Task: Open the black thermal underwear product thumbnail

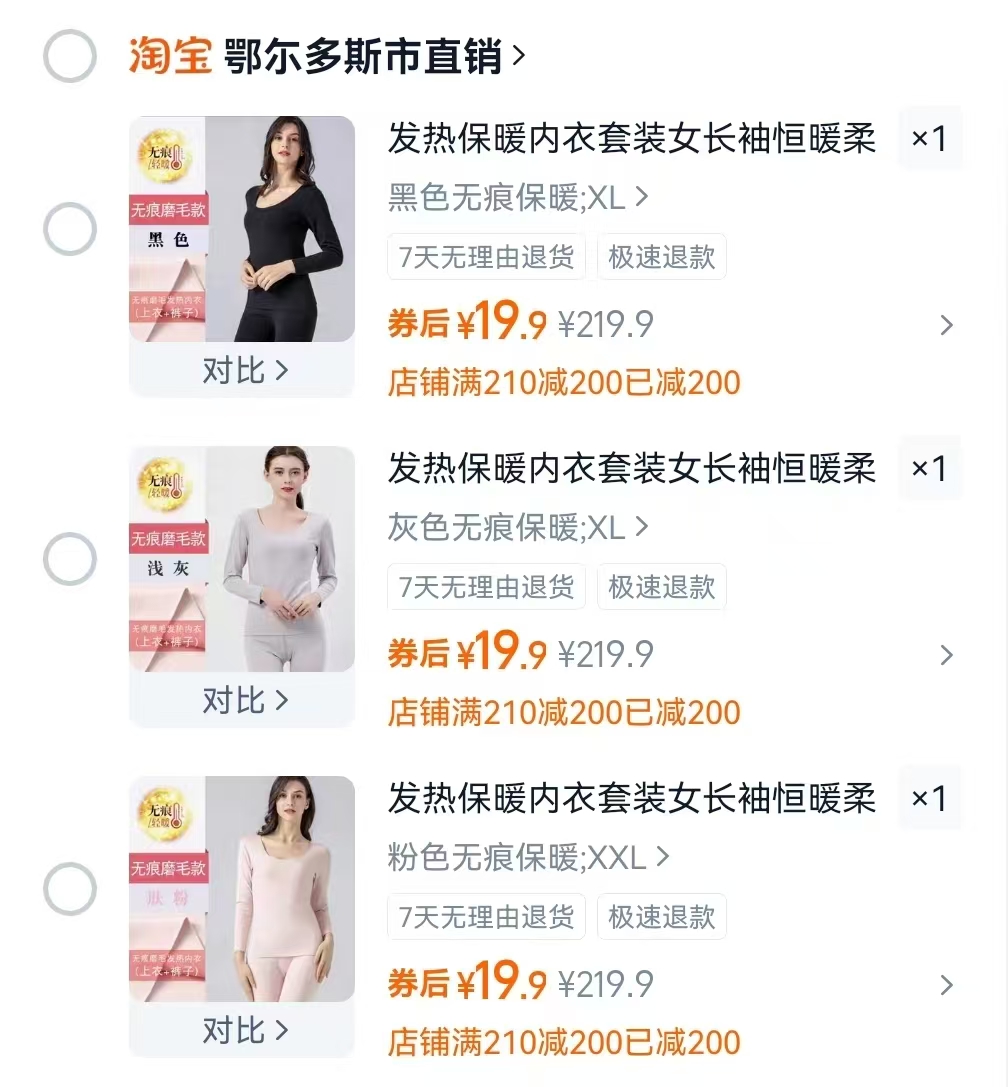Action: pos(241,228)
